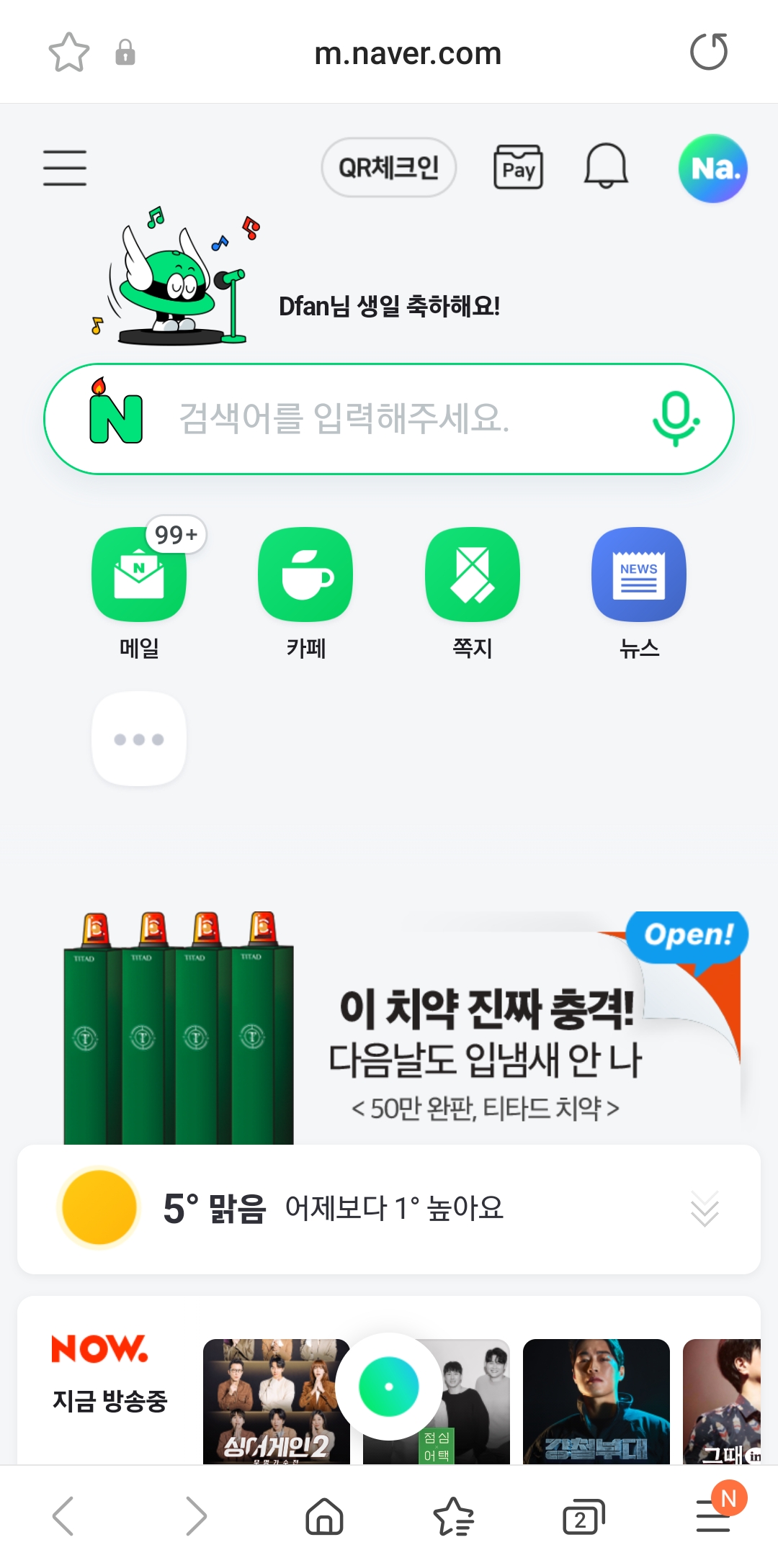Screen dimensions: 778x1568
Task: Open the Na. profile button
Action: click(x=713, y=168)
